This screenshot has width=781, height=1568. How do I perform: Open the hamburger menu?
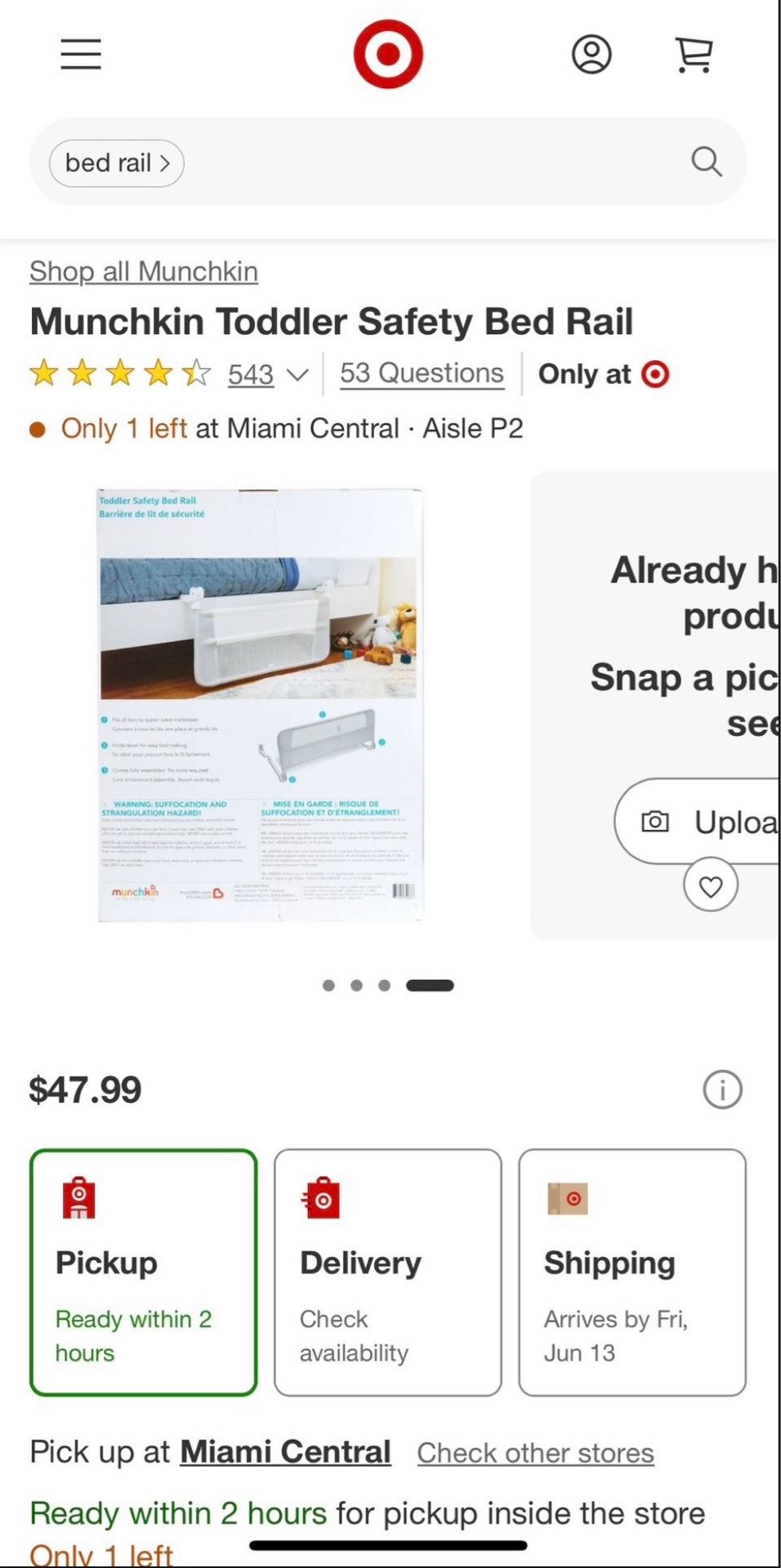point(81,55)
